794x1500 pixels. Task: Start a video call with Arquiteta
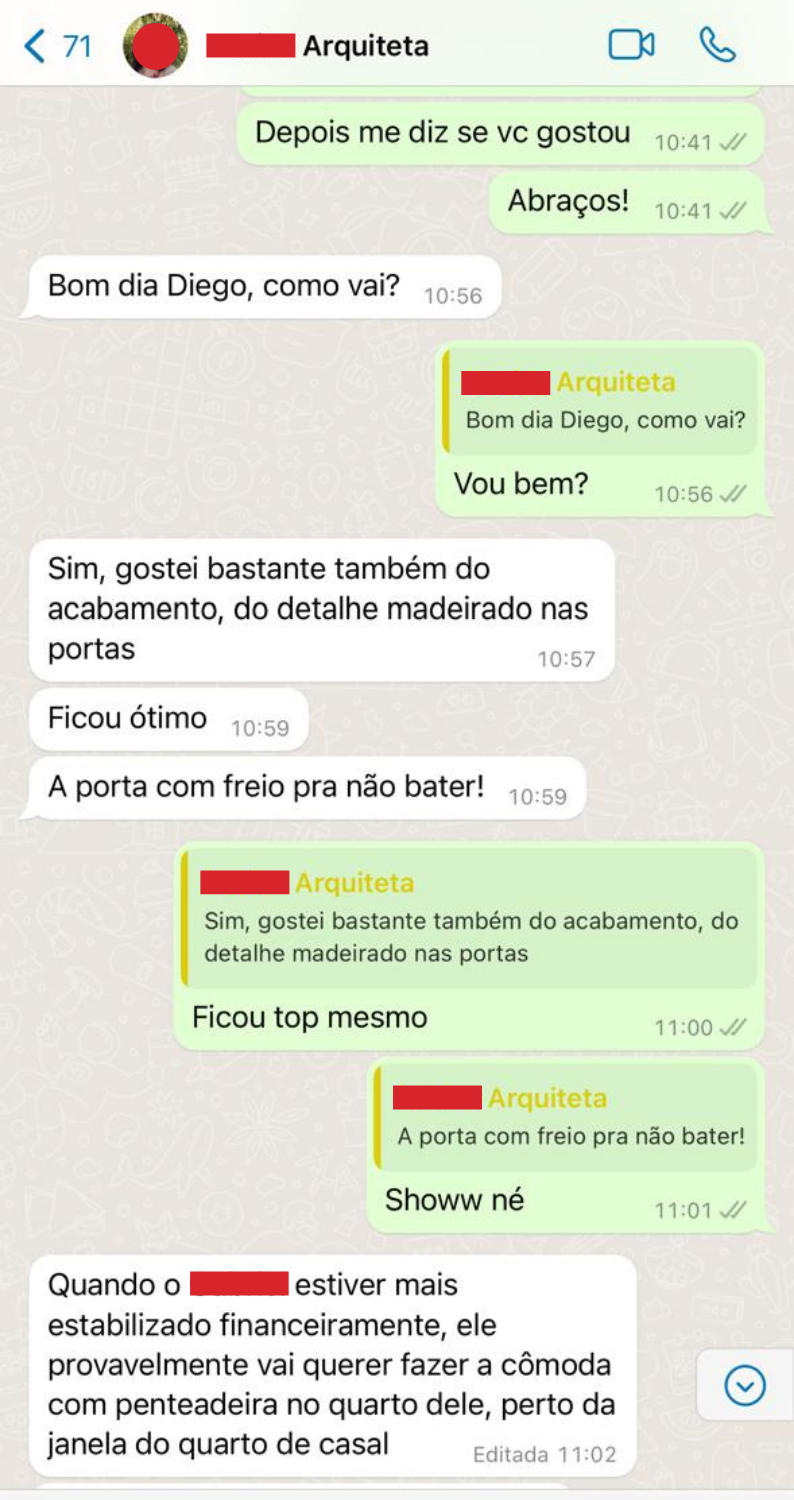[x=631, y=46]
